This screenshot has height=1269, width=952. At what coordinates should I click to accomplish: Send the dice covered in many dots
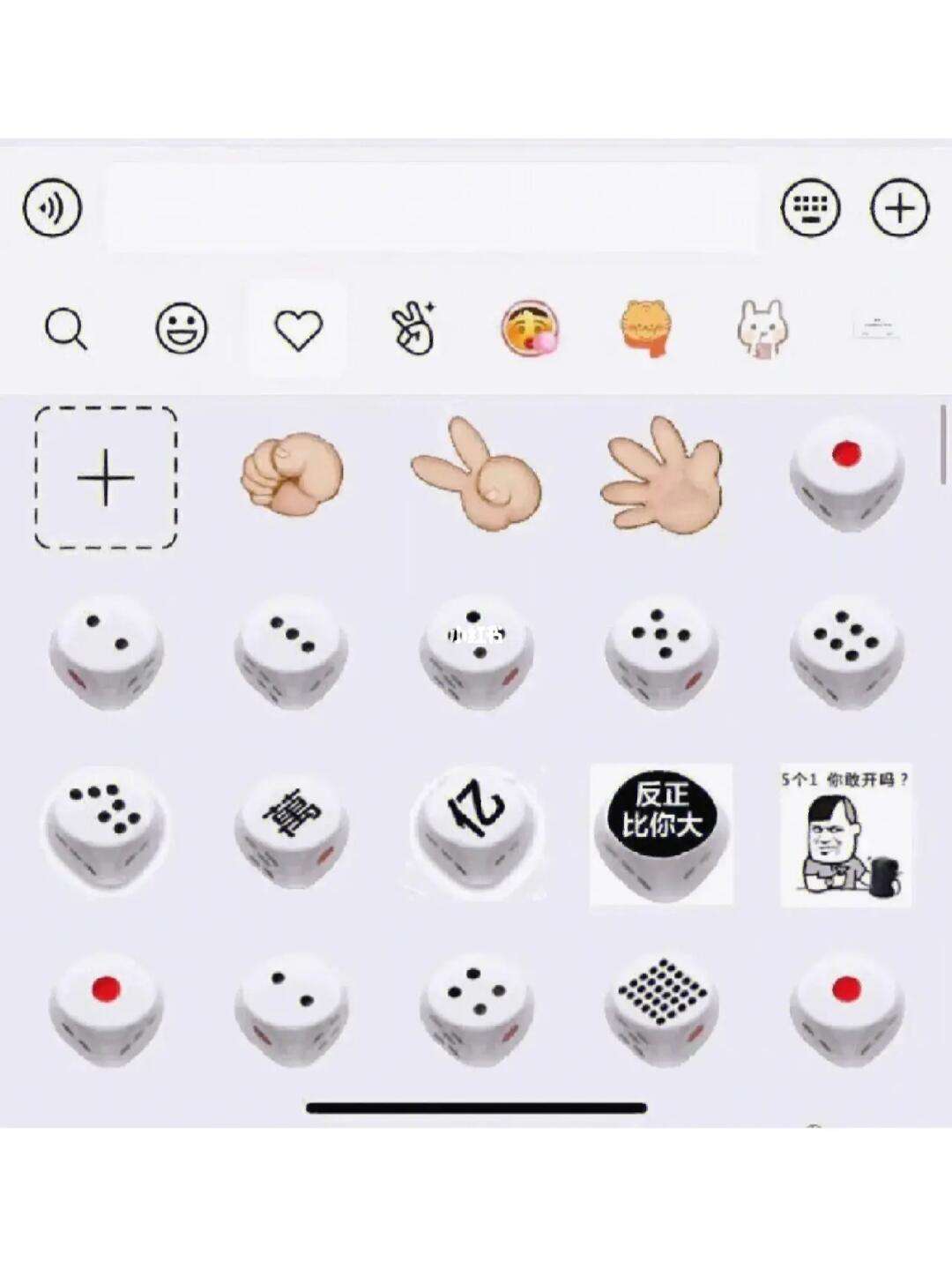coord(661,1005)
